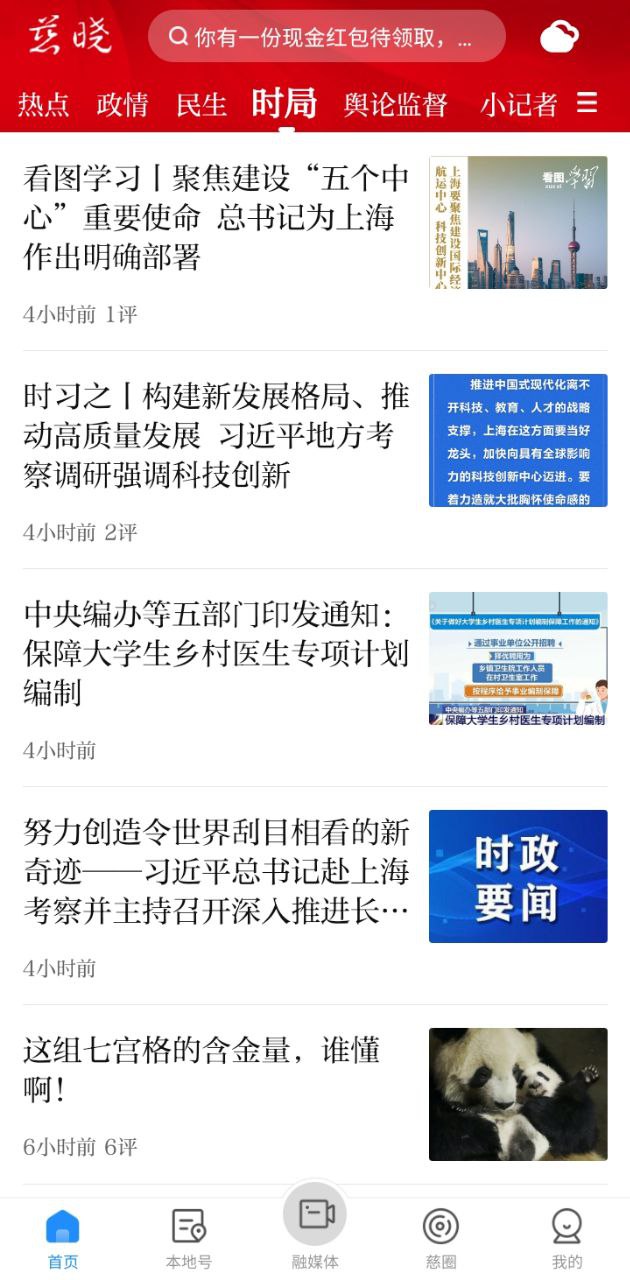Go to the 小记者 tab

coord(518,104)
